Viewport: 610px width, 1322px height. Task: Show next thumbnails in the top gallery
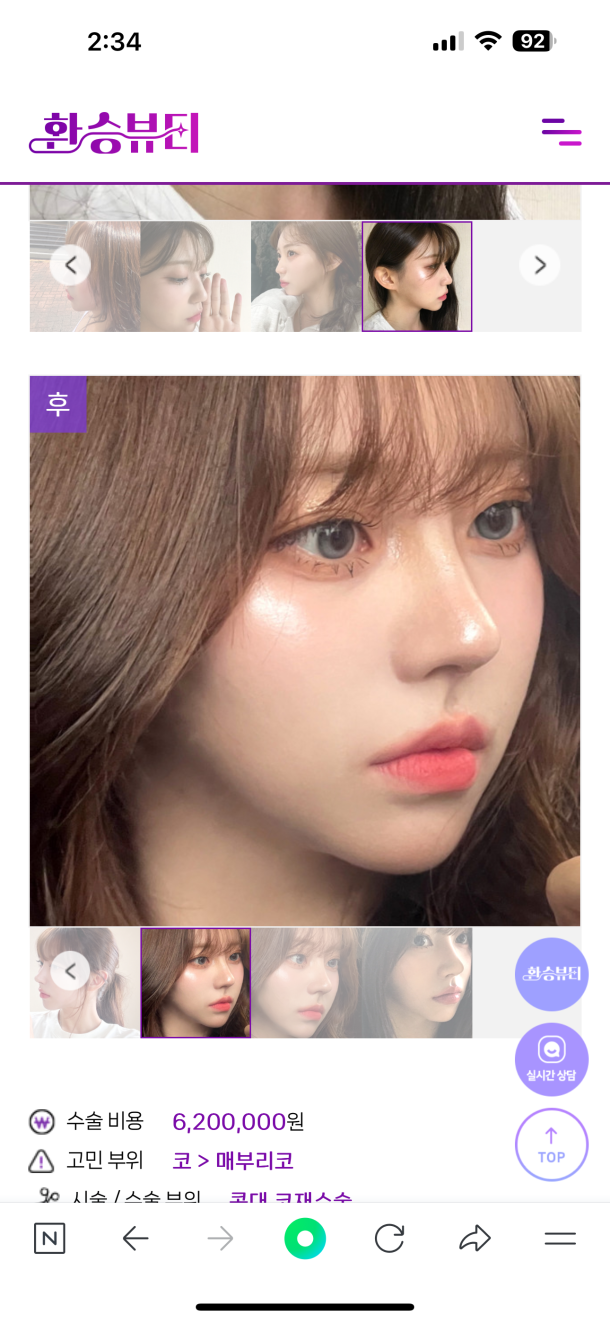click(x=540, y=265)
